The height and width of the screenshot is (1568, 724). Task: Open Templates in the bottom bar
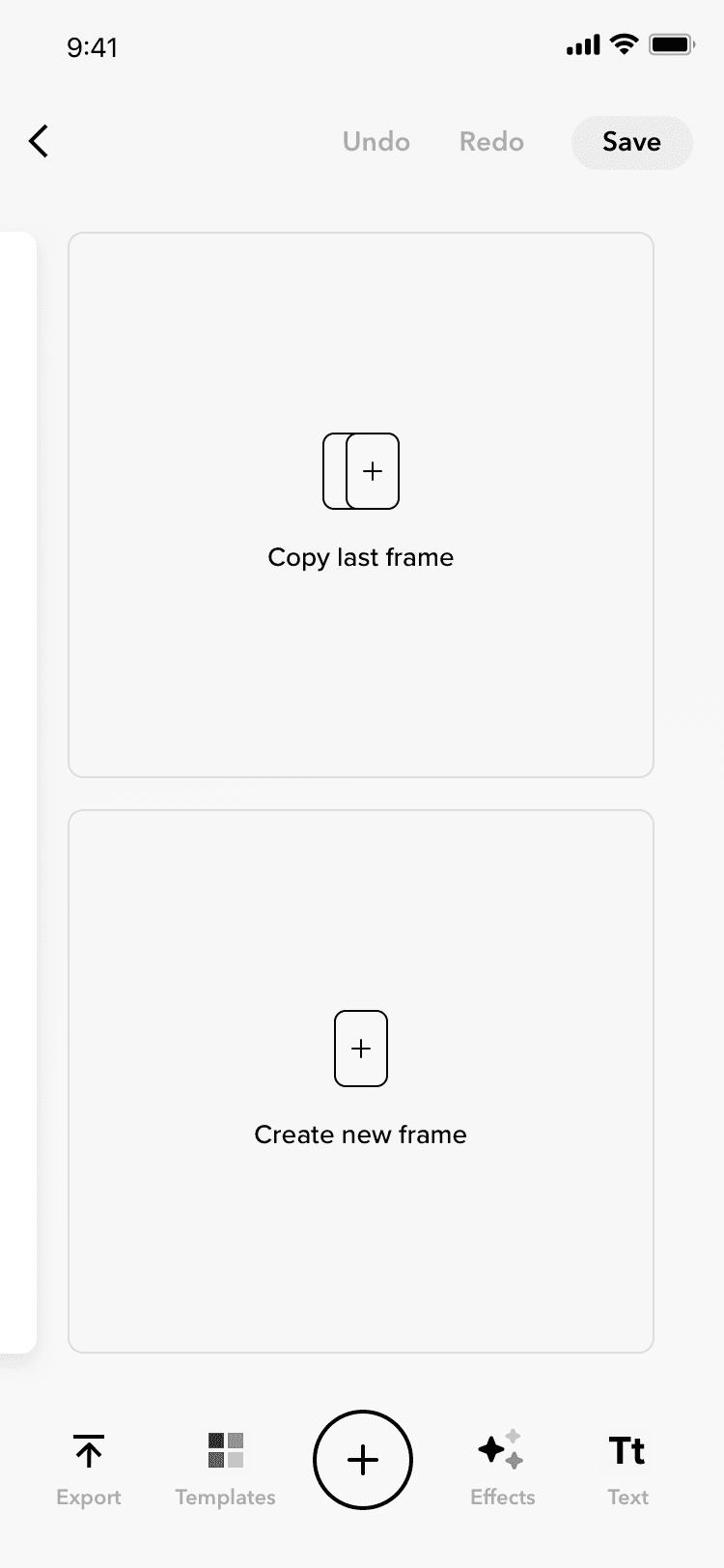(x=226, y=1470)
